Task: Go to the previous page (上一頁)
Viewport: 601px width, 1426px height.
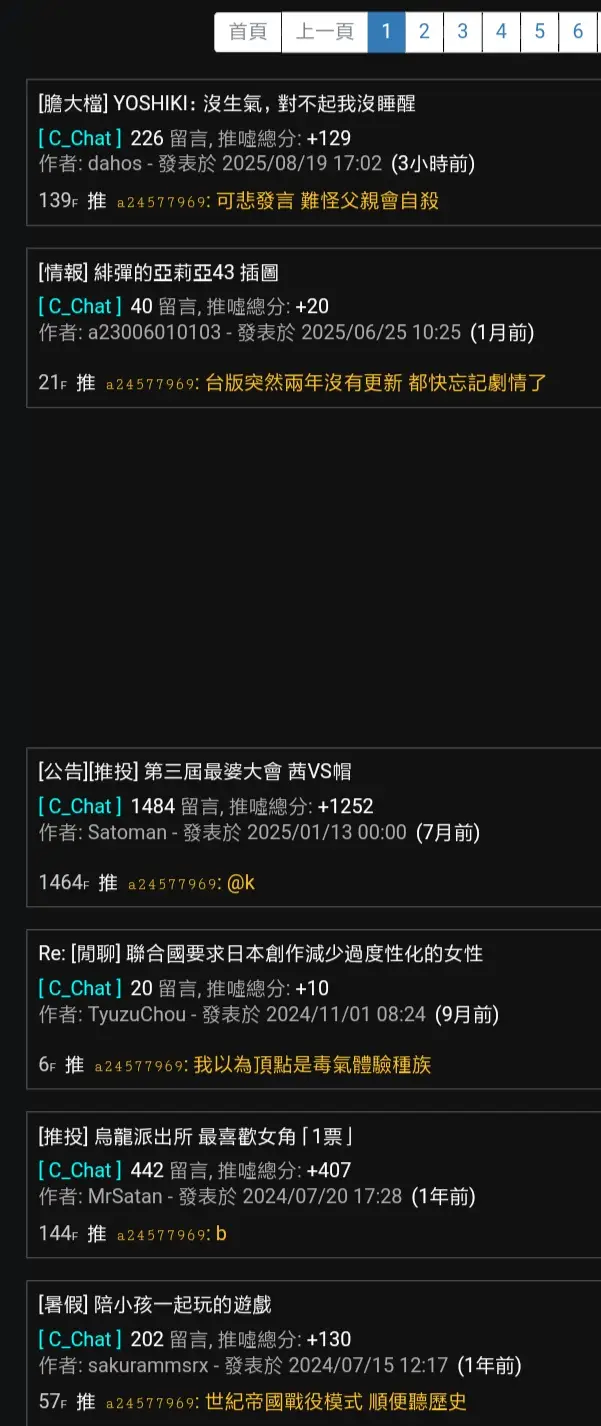Action: pos(324,32)
